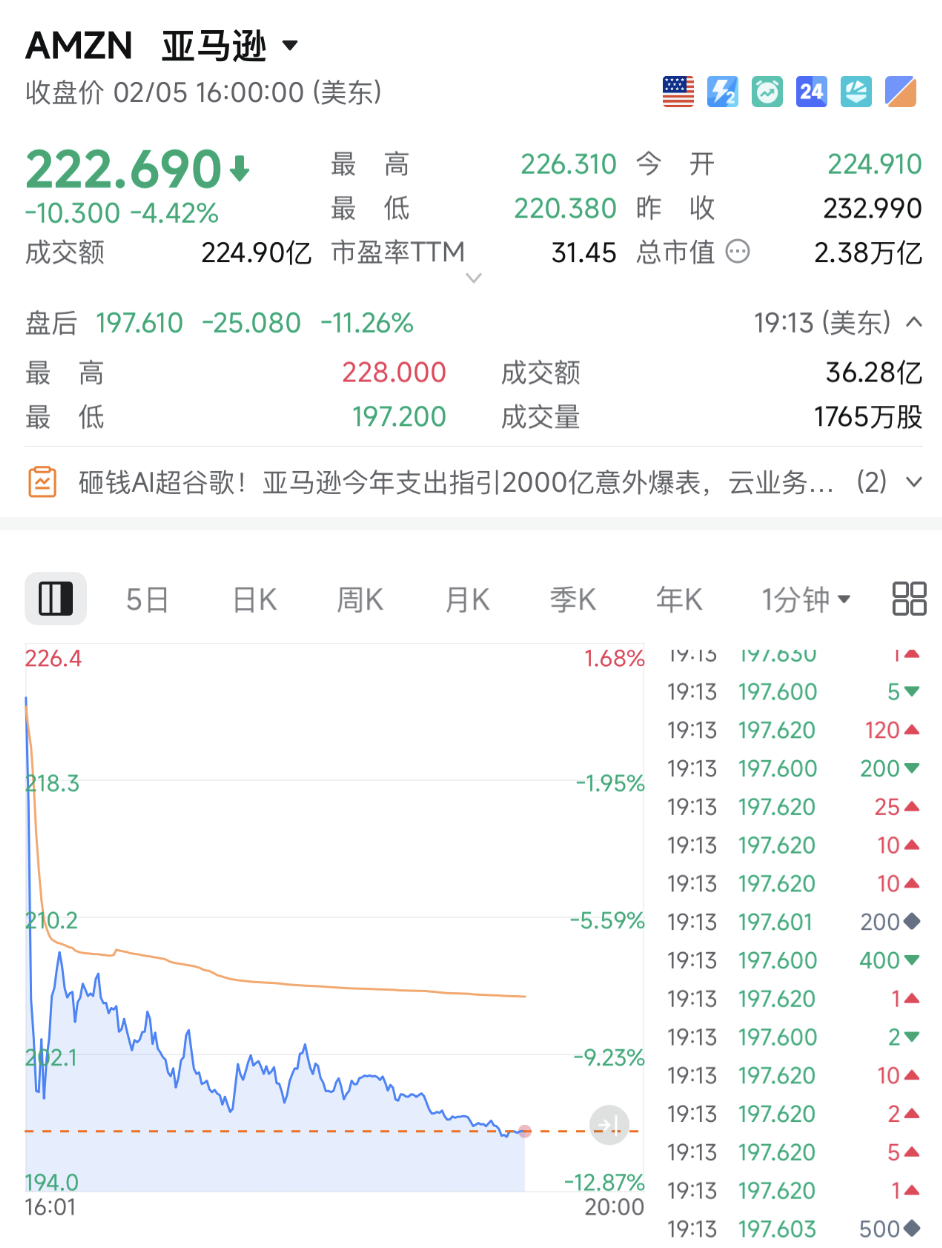The width and height of the screenshot is (942, 1248).
Task: Select the intraday time-share chart icon
Action: point(55,598)
